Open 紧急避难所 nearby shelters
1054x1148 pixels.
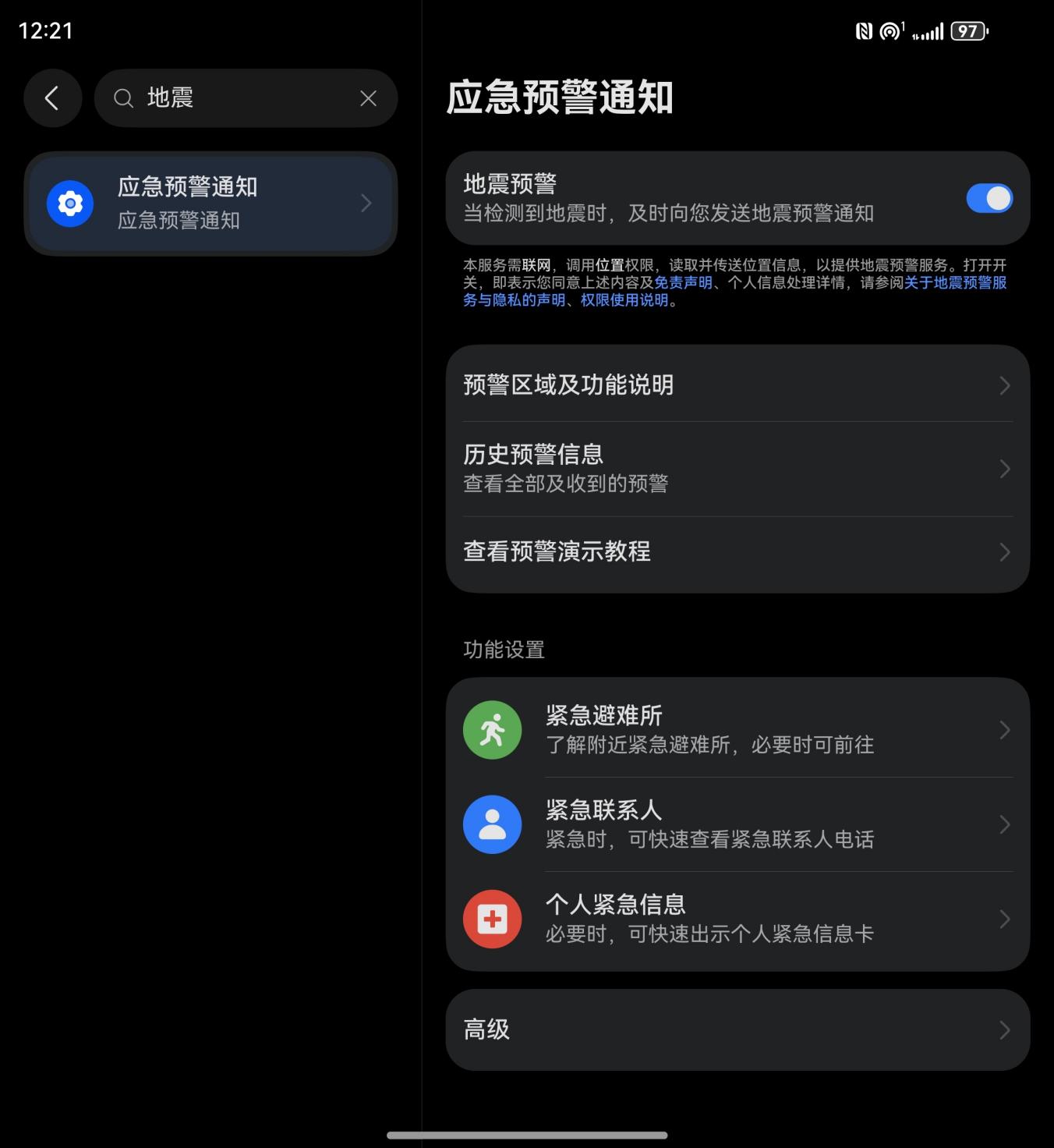tap(737, 730)
